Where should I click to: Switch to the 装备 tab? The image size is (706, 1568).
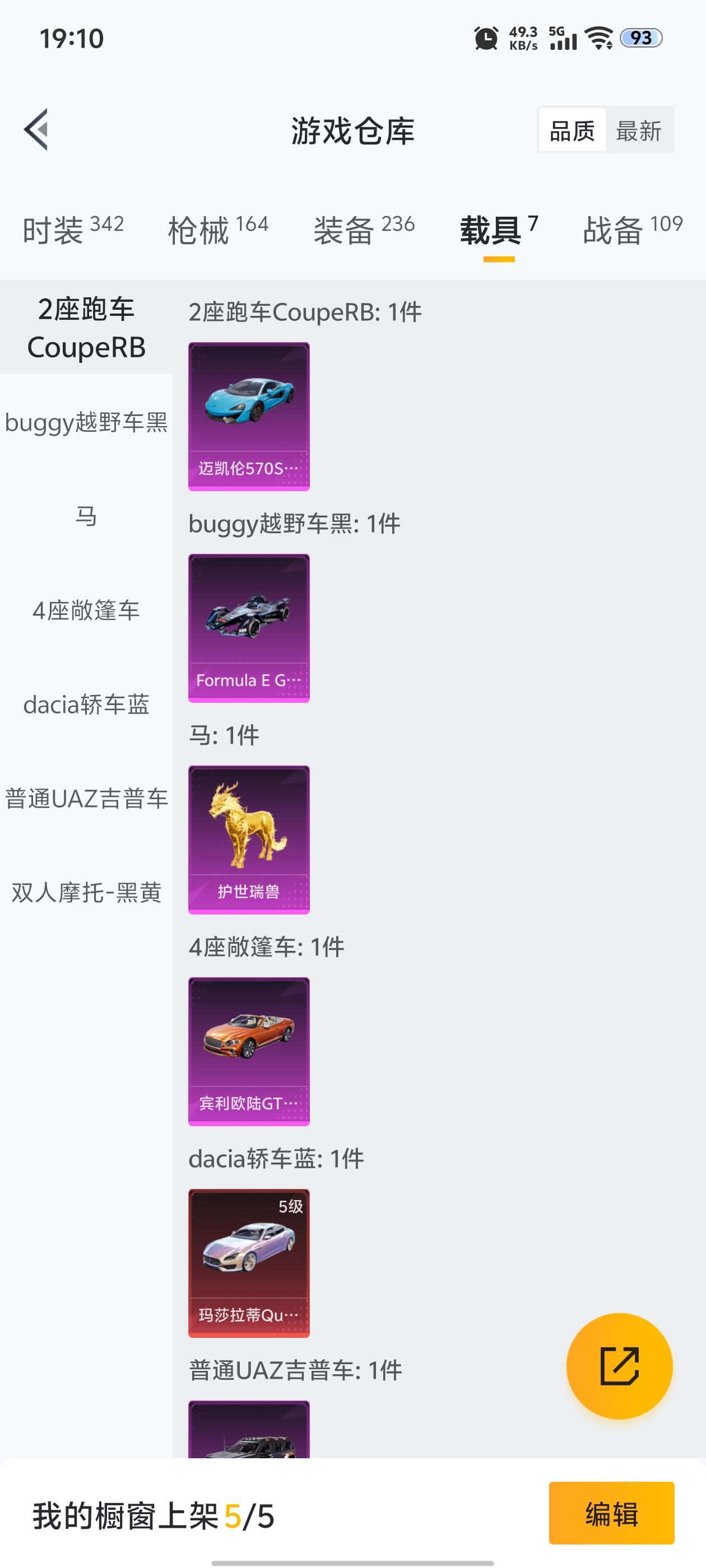pyautogui.click(x=364, y=230)
